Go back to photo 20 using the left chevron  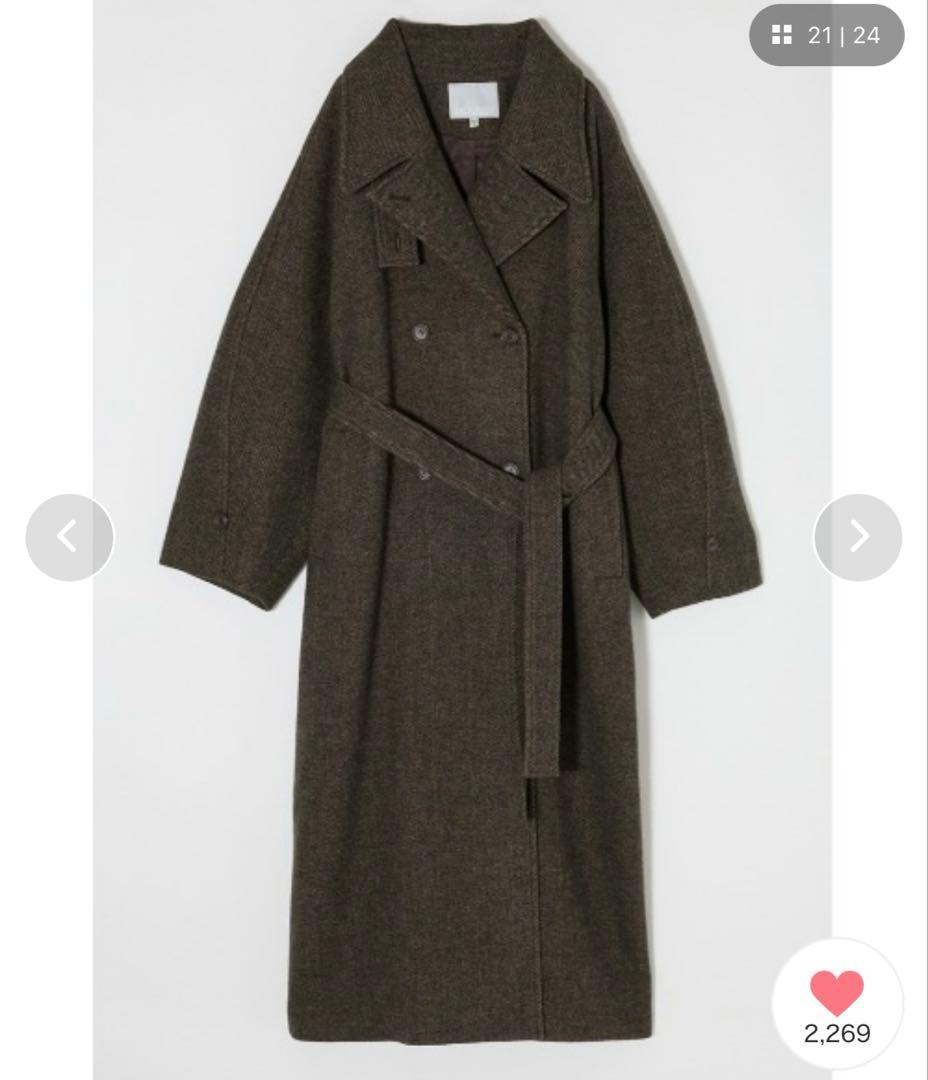point(68,537)
